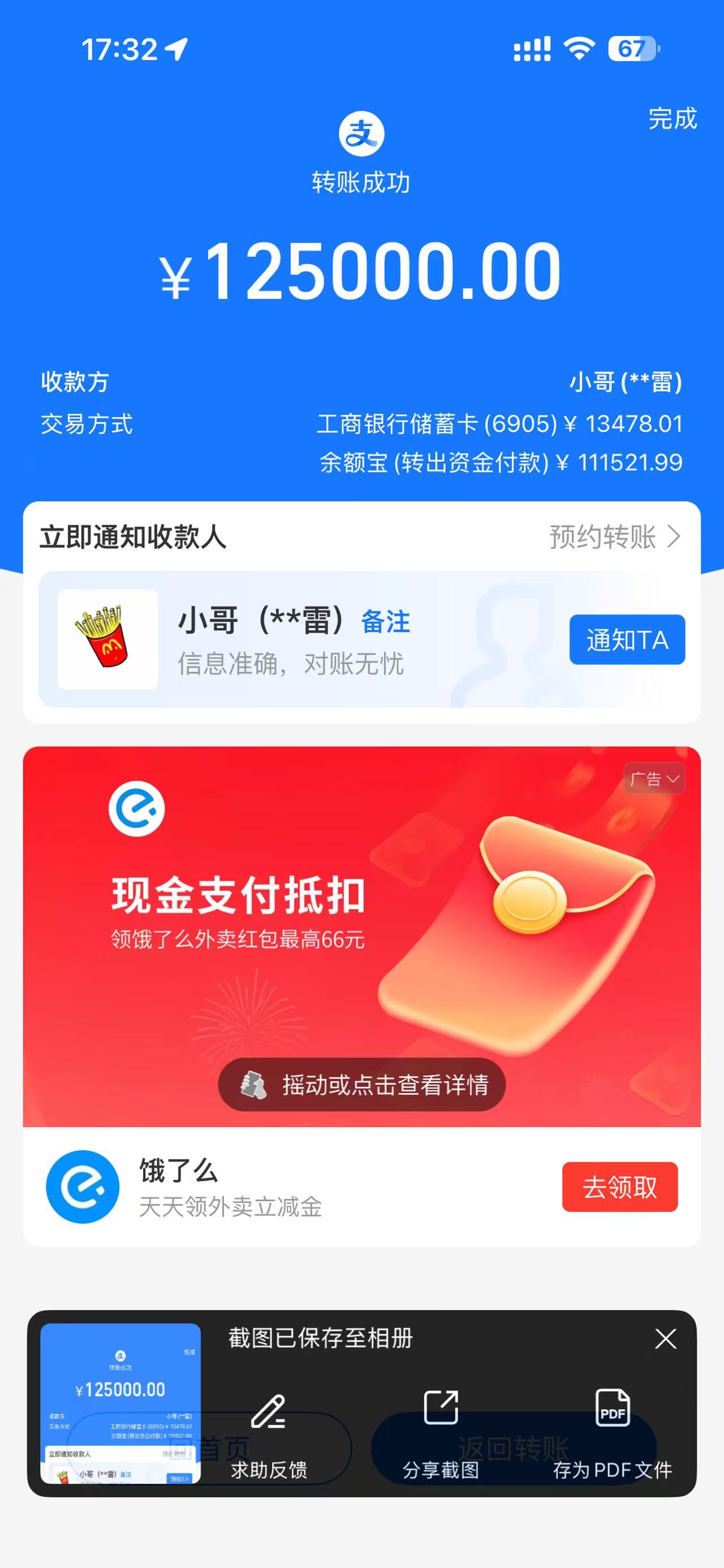Tap 完成 to finish the transfer

[671, 118]
